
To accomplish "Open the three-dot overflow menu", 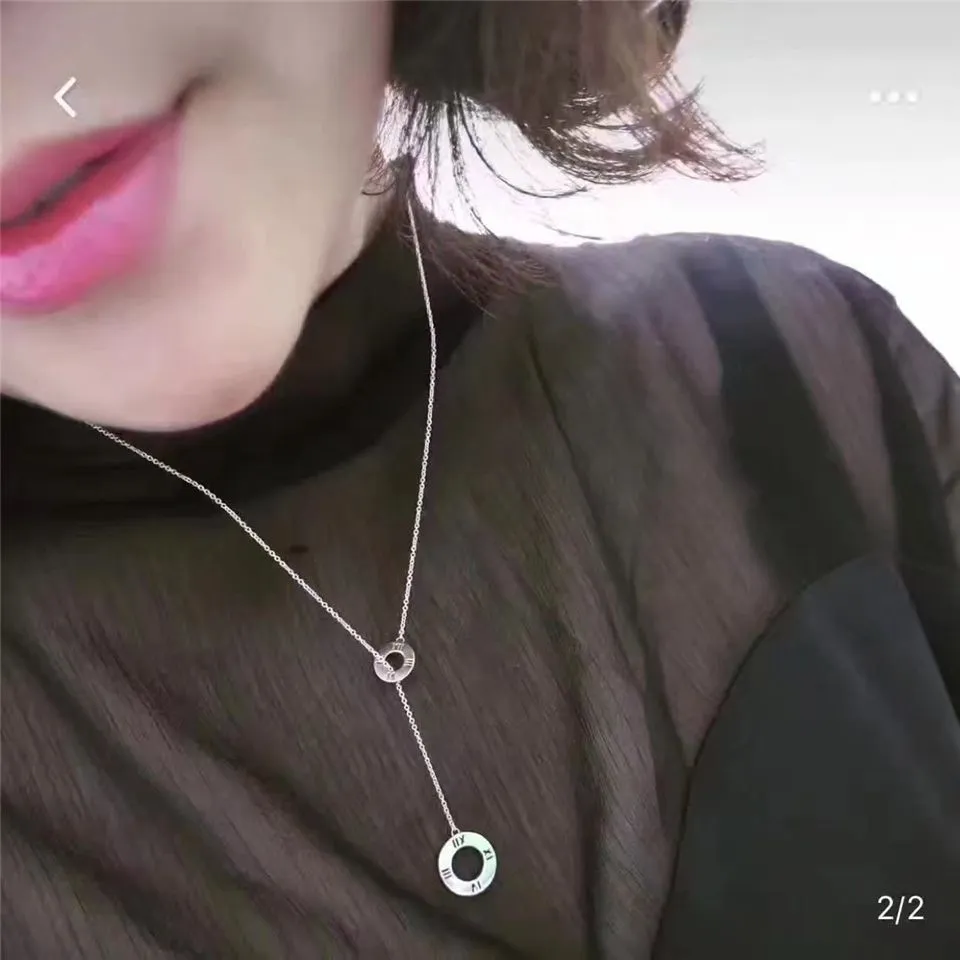I will 892,97.
